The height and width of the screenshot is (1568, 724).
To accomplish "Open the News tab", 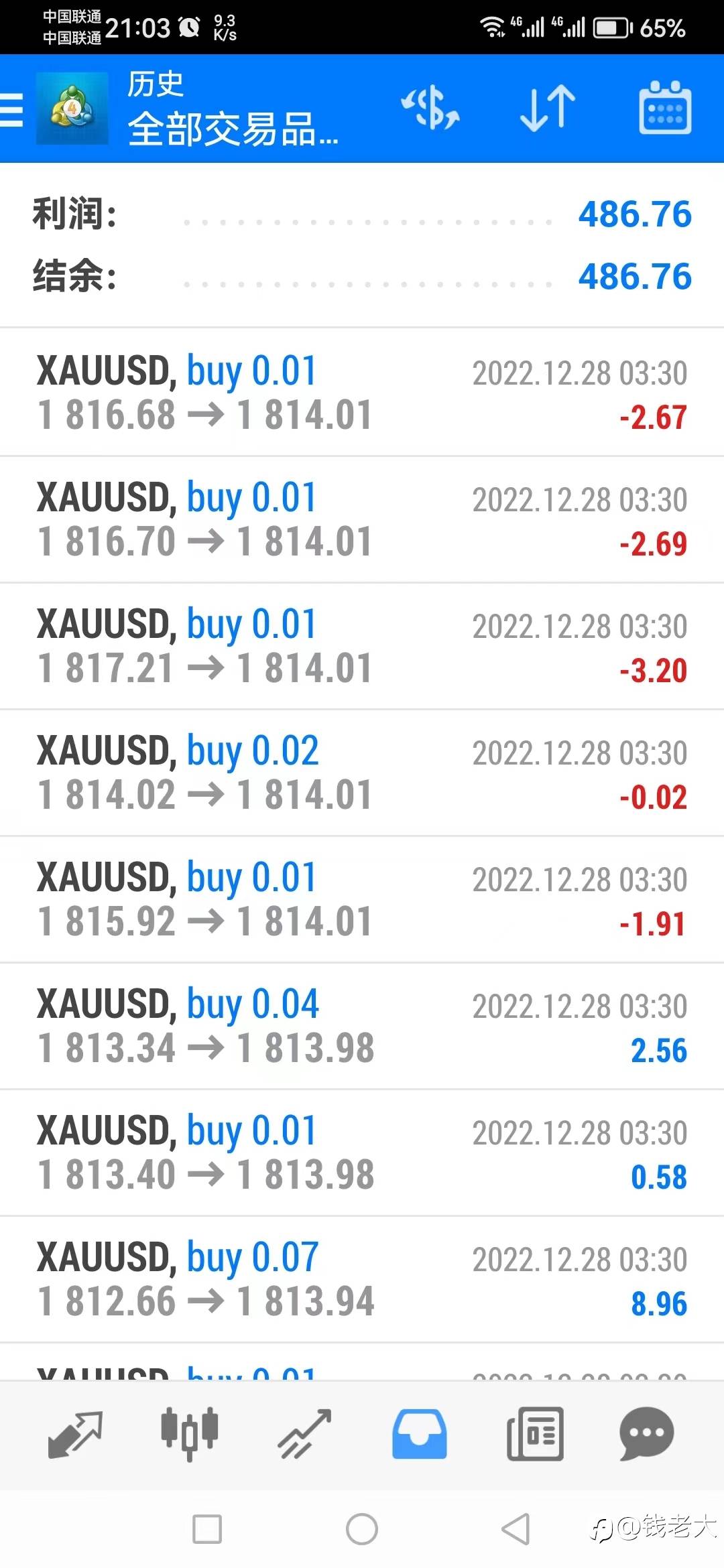I will pyautogui.click(x=534, y=1433).
